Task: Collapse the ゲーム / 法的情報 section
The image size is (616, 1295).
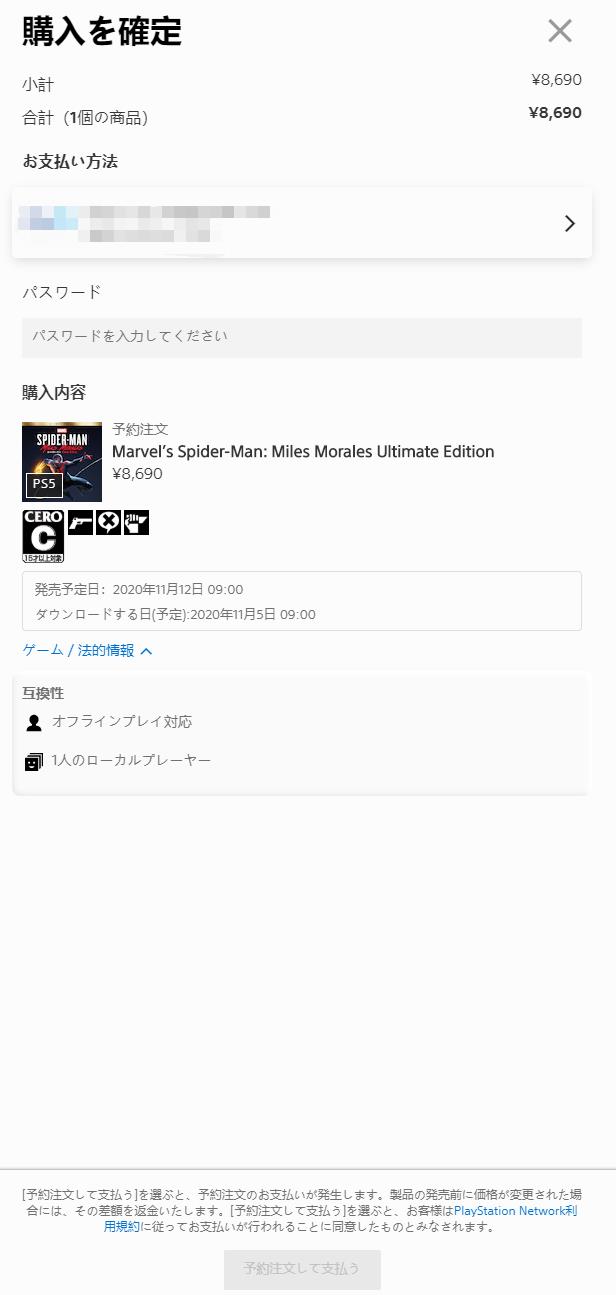Action: pyautogui.click(x=87, y=651)
